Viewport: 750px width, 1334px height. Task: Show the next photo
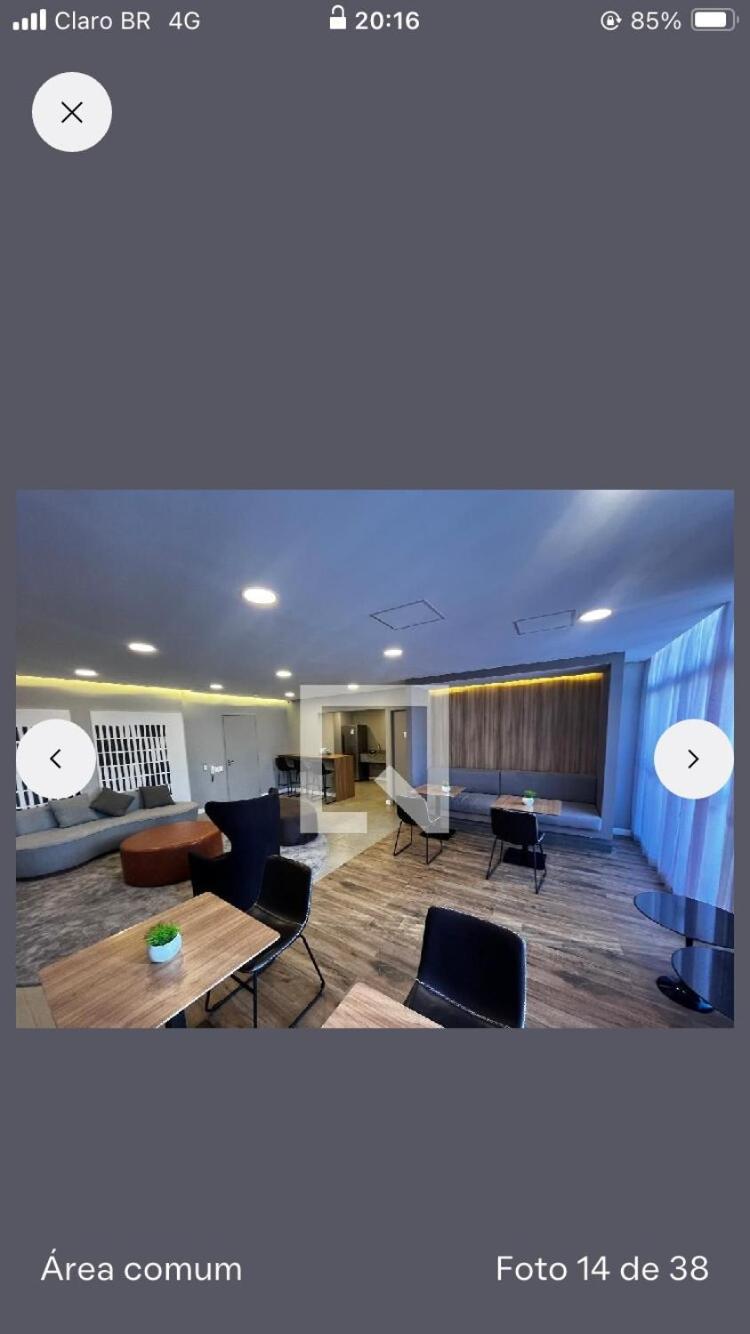[x=694, y=759]
